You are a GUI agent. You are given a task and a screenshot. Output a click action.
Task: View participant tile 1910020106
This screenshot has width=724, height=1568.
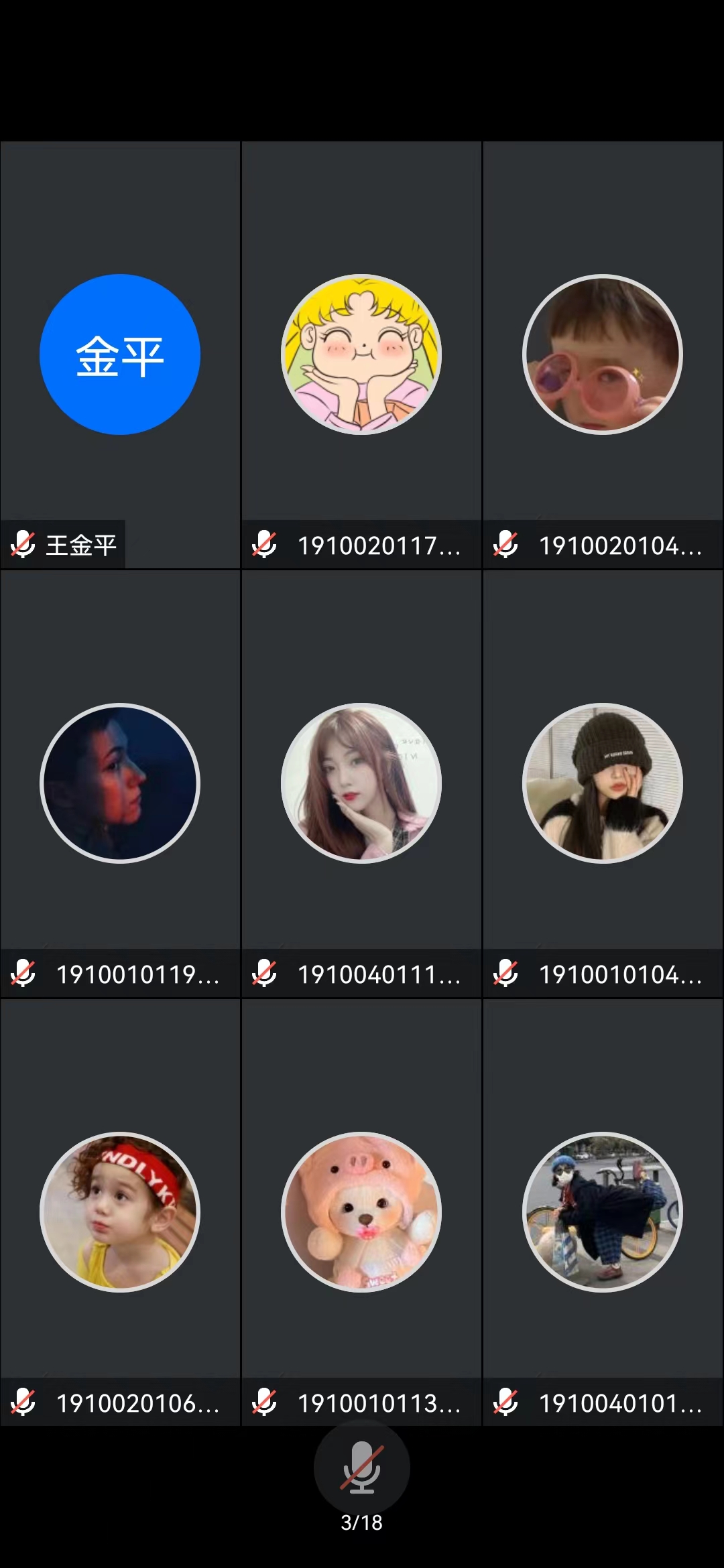click(120, 1212)
